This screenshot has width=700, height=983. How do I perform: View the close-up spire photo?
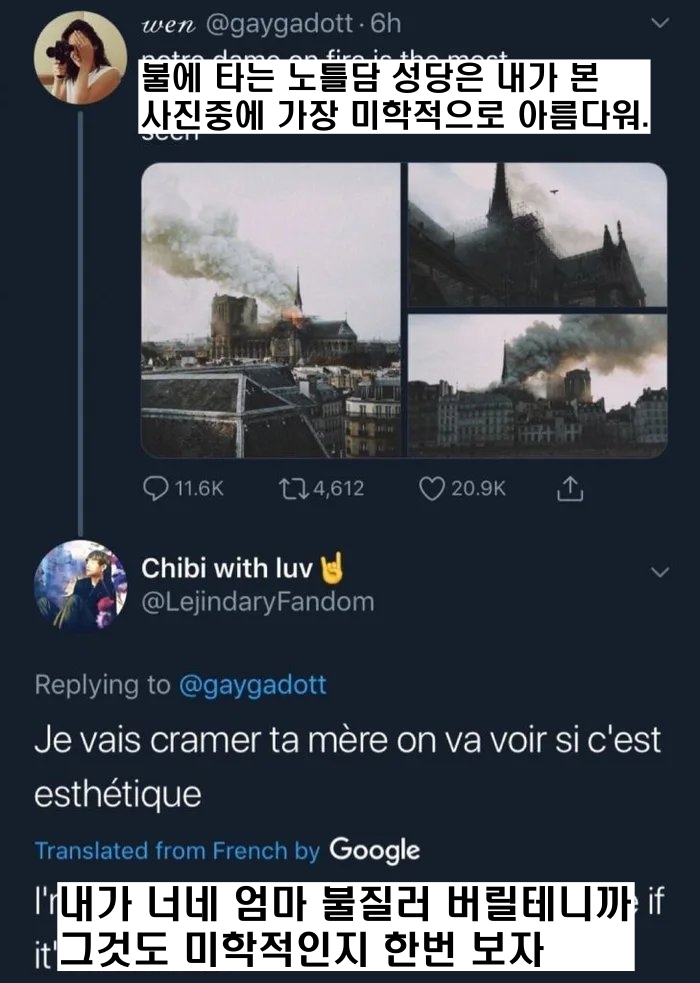point(538,234)
